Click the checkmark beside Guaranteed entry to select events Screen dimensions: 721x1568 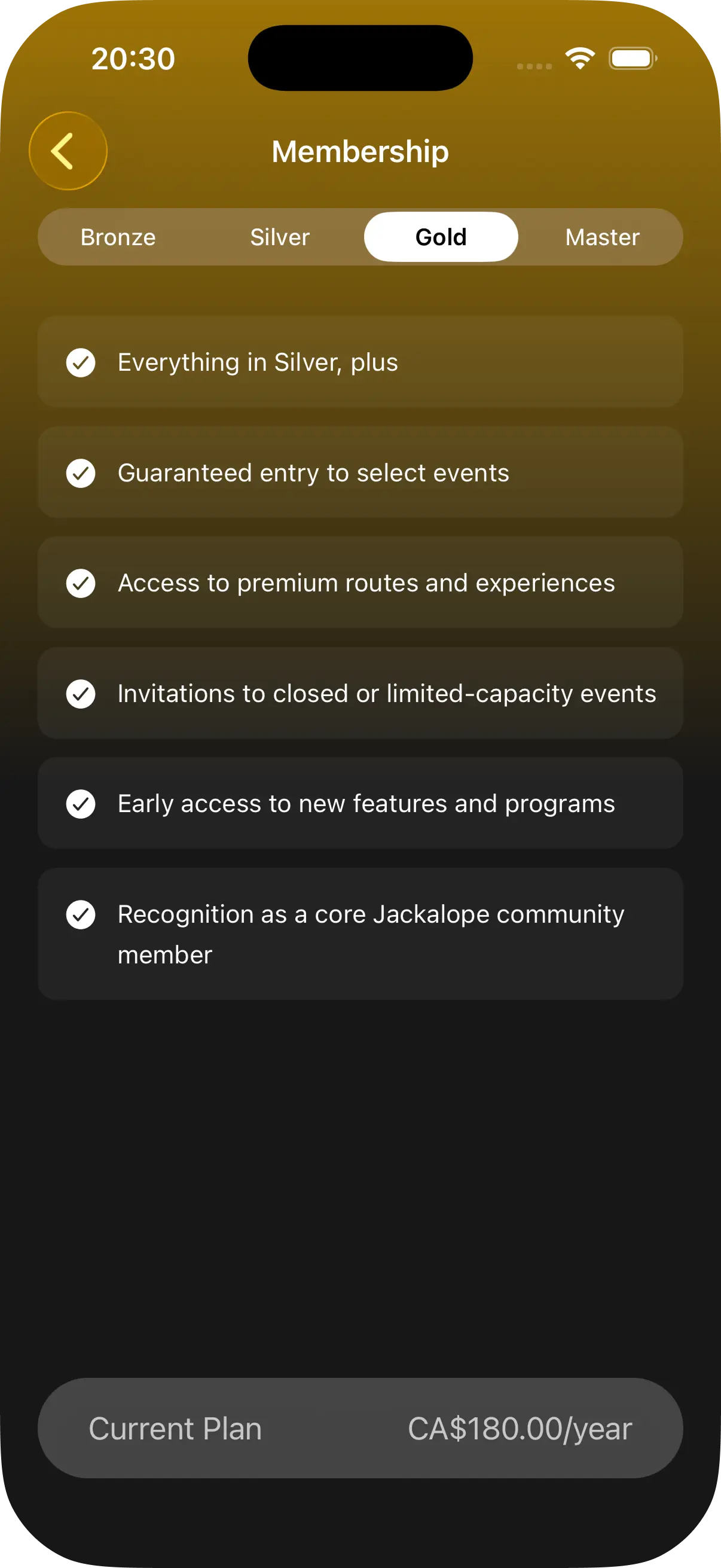pyautogui.click(x=81, y=473)
